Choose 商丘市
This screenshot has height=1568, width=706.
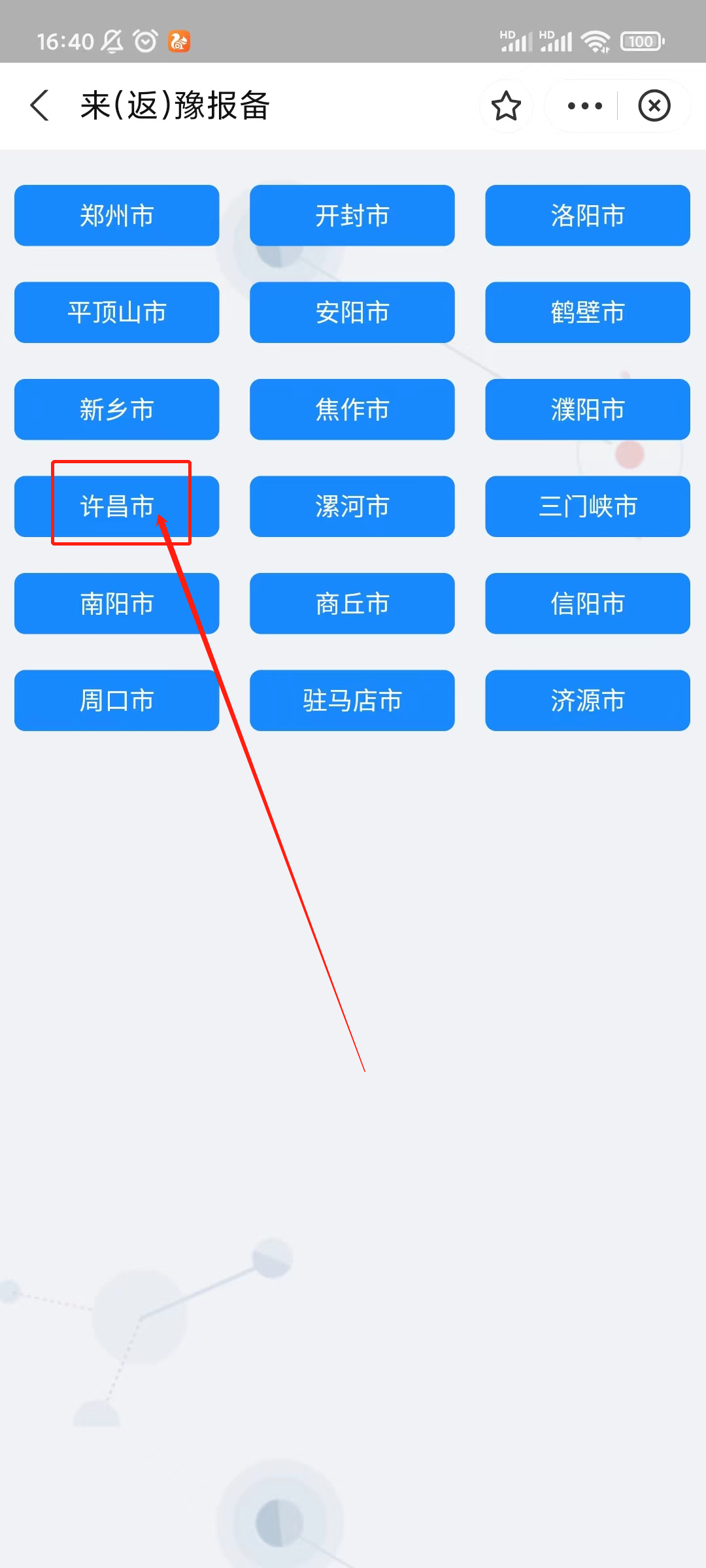(352, 604)
